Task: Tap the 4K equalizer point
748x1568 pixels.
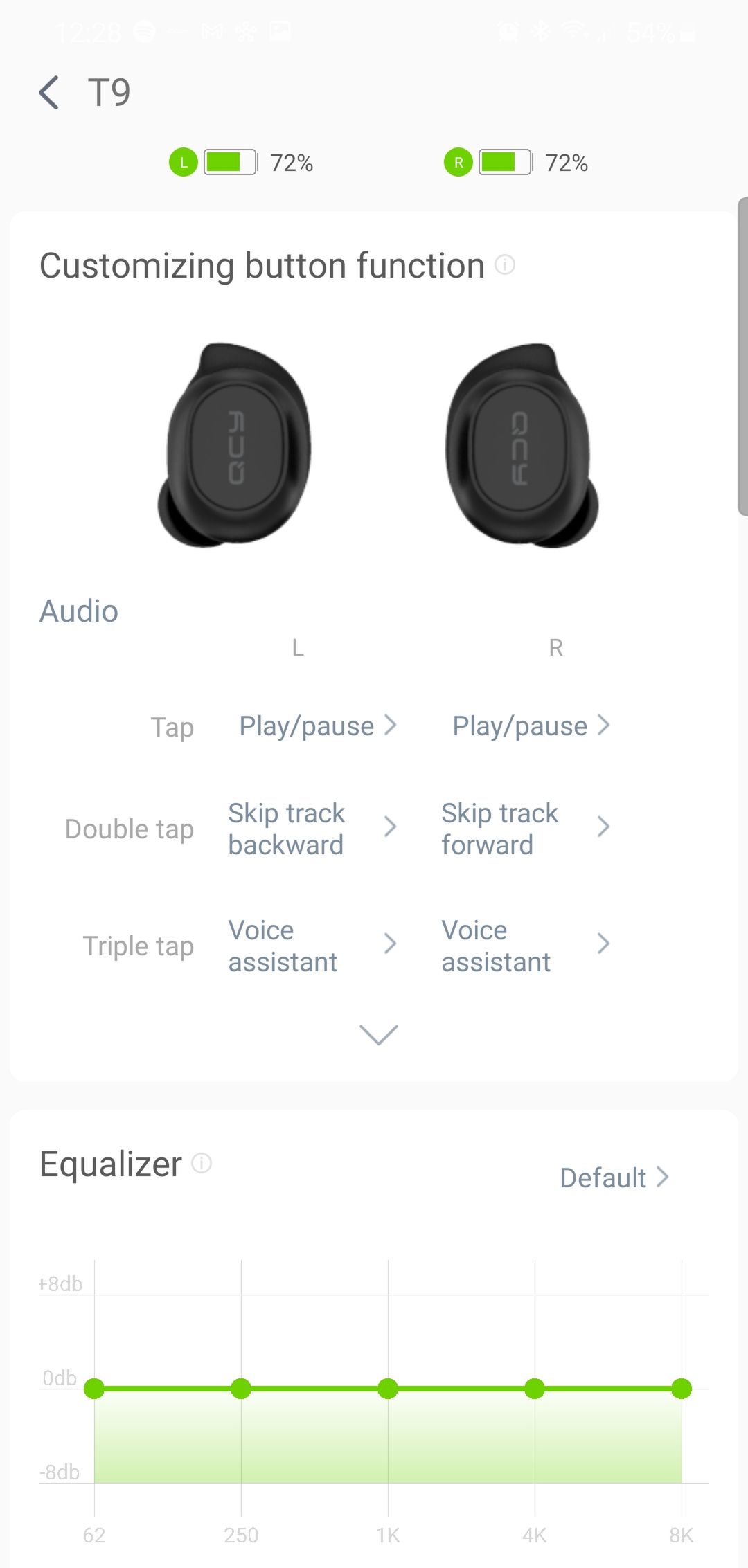Action: 535,1388
